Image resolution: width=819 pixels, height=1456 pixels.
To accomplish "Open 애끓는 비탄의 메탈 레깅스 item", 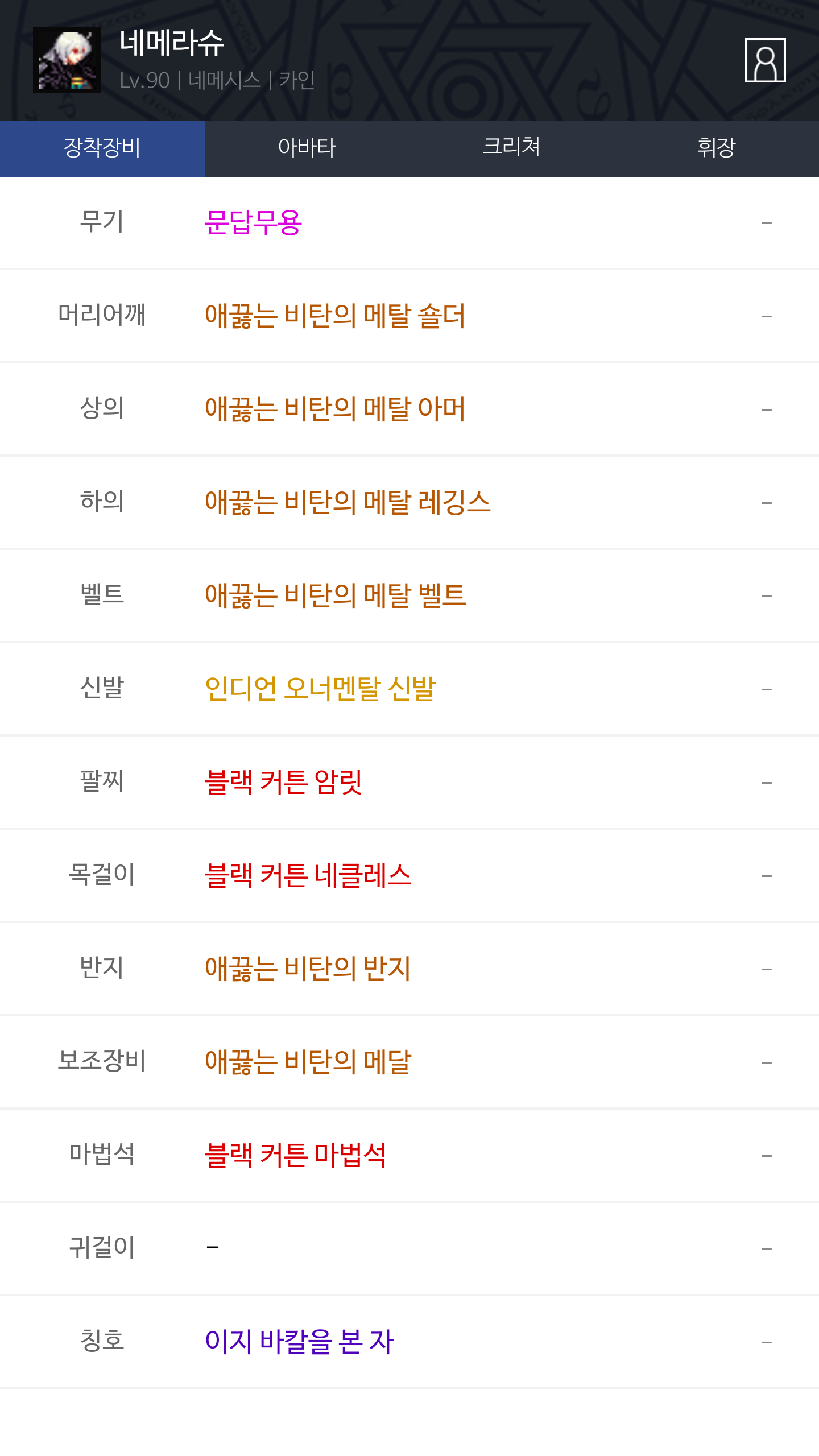I will [348, 502].
